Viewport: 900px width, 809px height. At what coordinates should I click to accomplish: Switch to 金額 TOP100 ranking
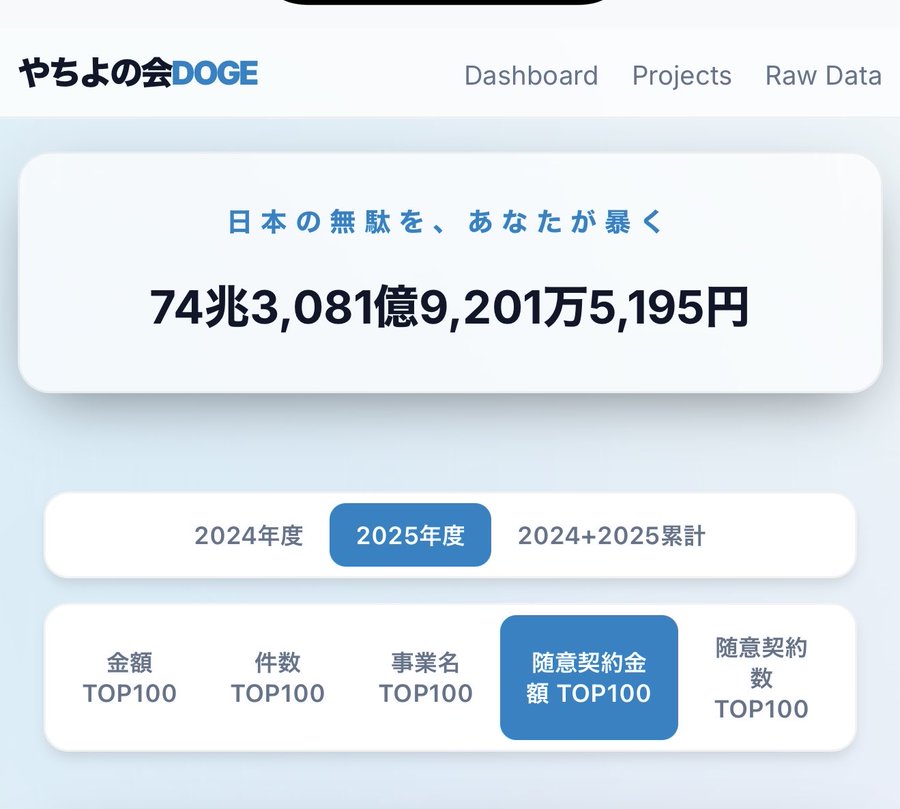(130, 678)
